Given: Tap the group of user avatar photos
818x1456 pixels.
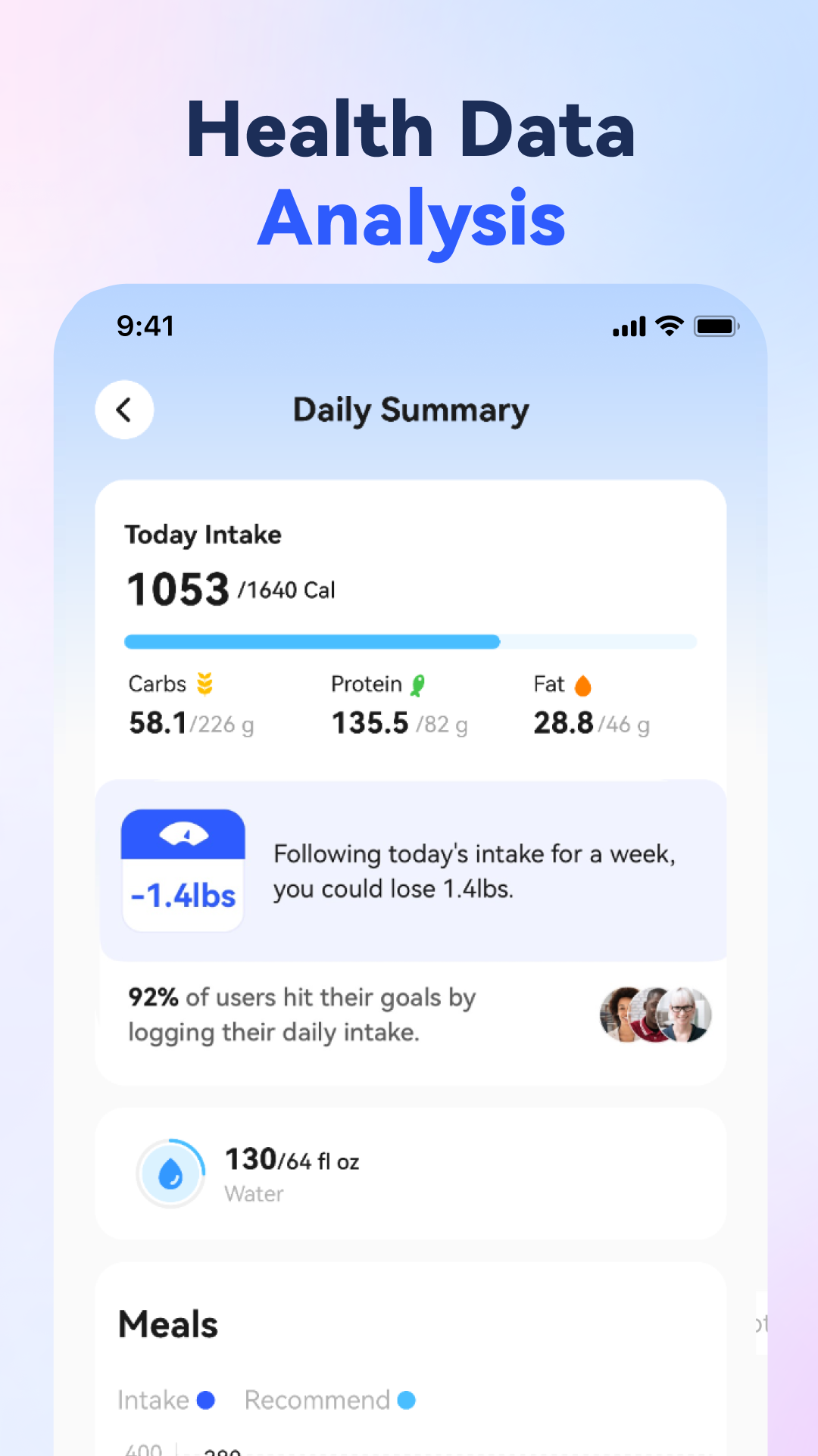Looking at the screenshot, I should pyautogui.click(x=655, y=1016).
